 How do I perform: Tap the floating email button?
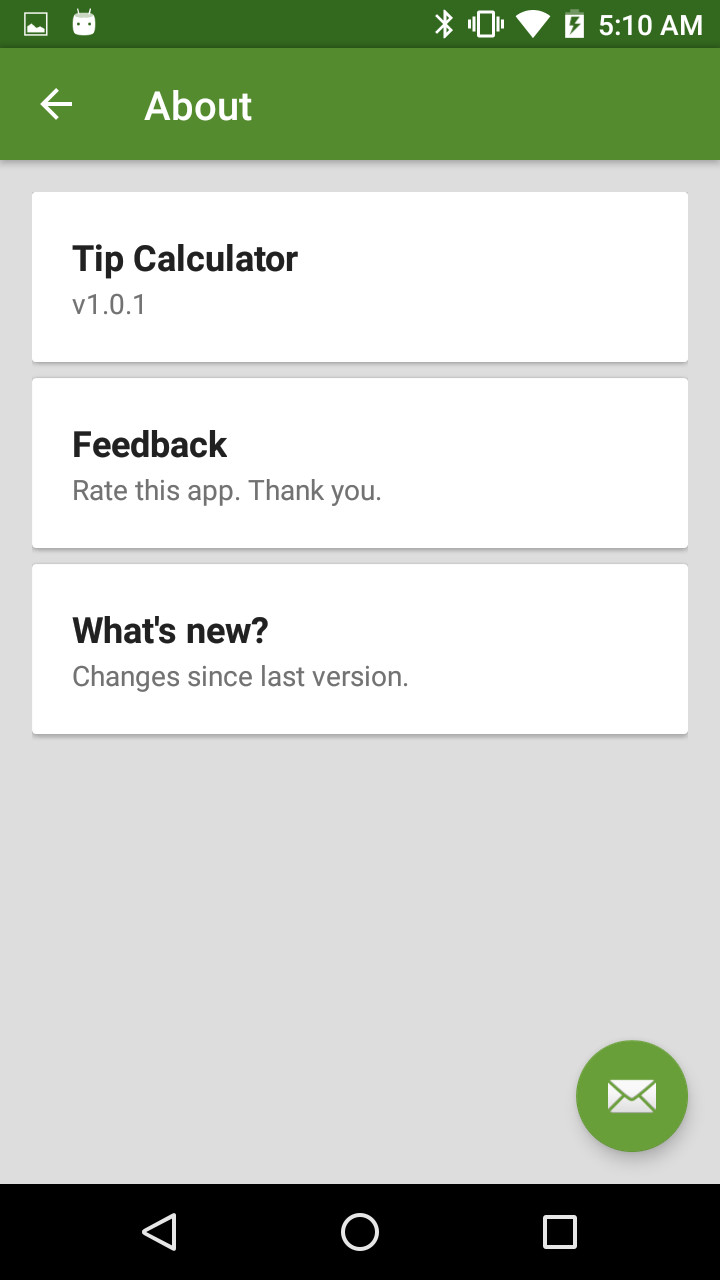click(x=631, y=1096)
